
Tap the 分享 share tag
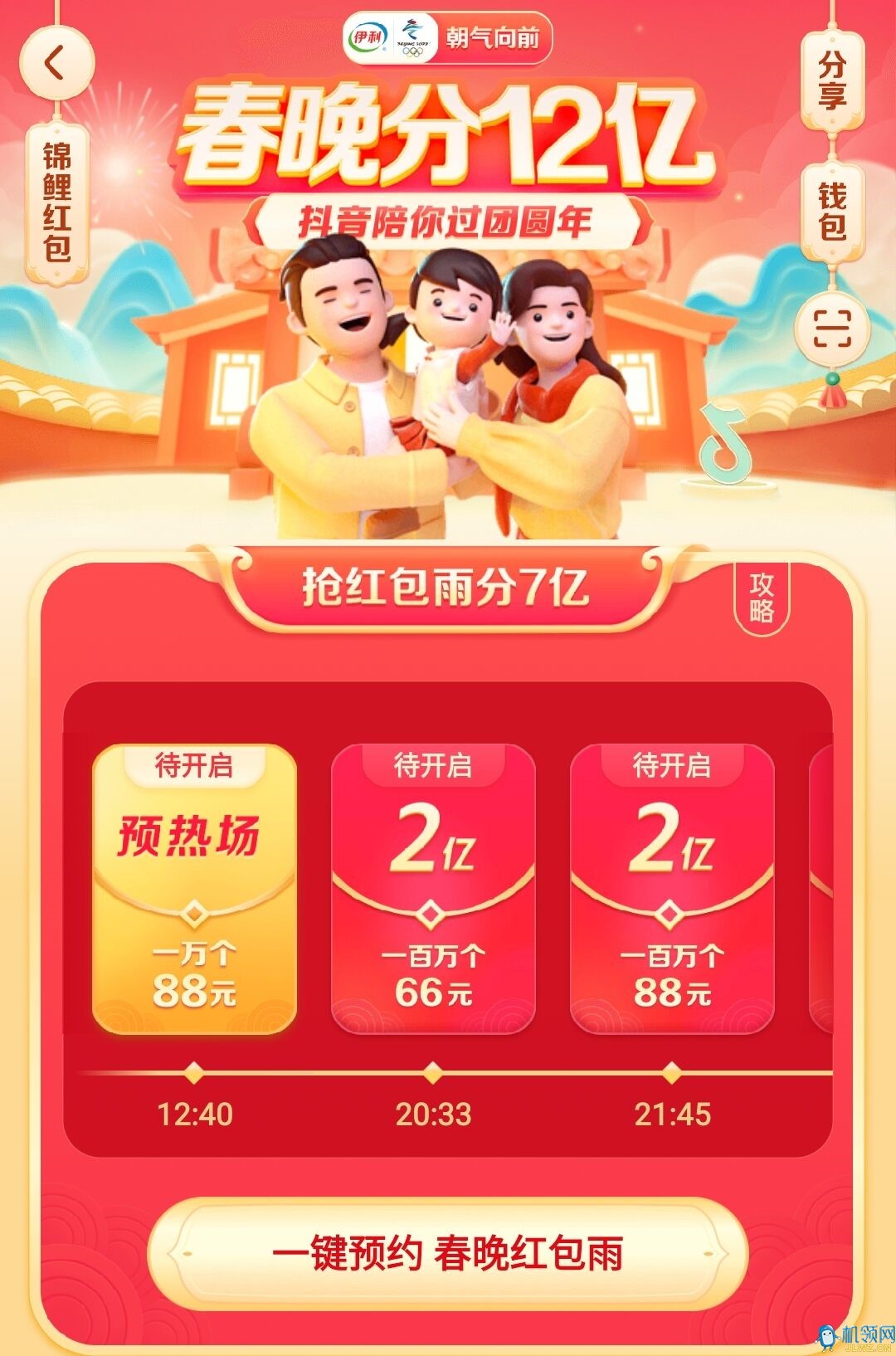832,80
